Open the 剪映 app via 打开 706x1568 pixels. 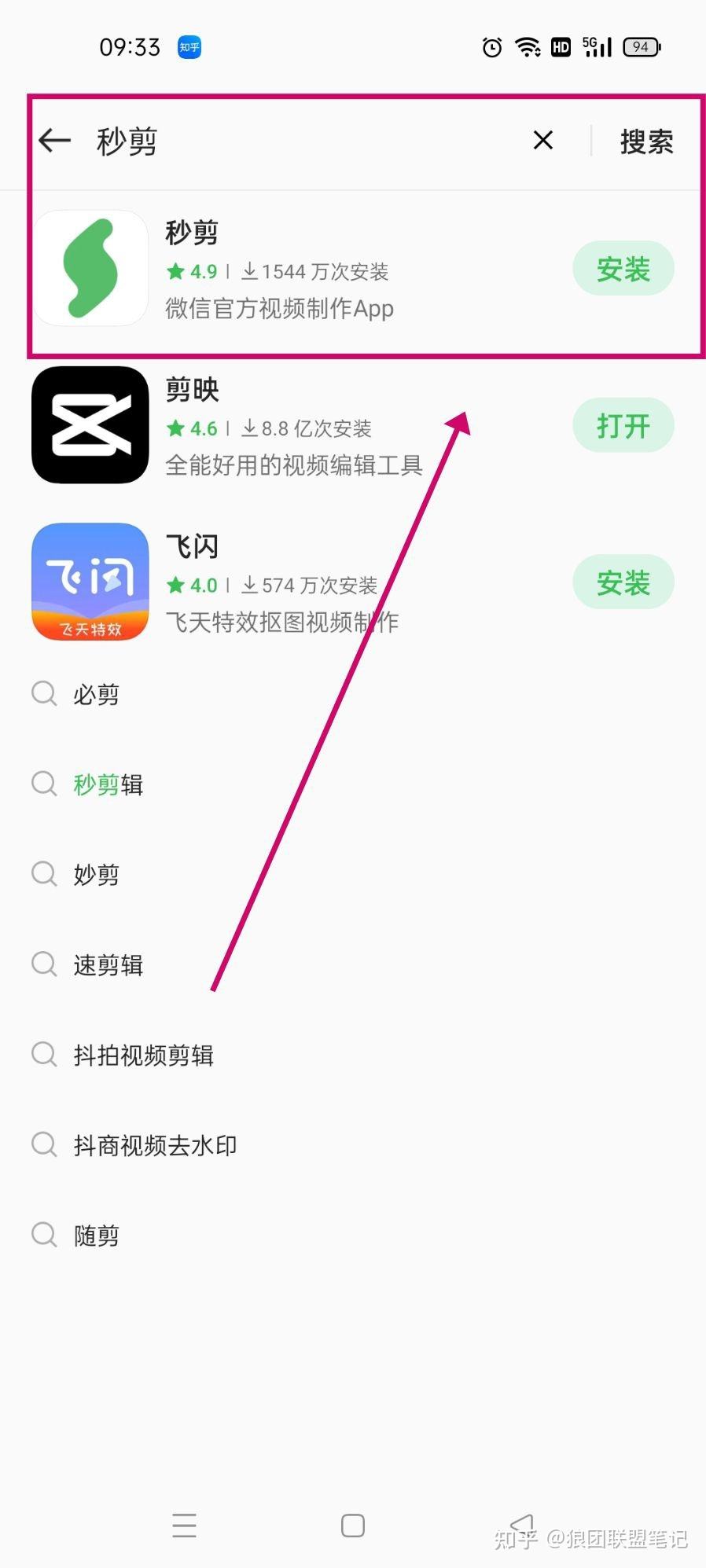tap(623, 426)
